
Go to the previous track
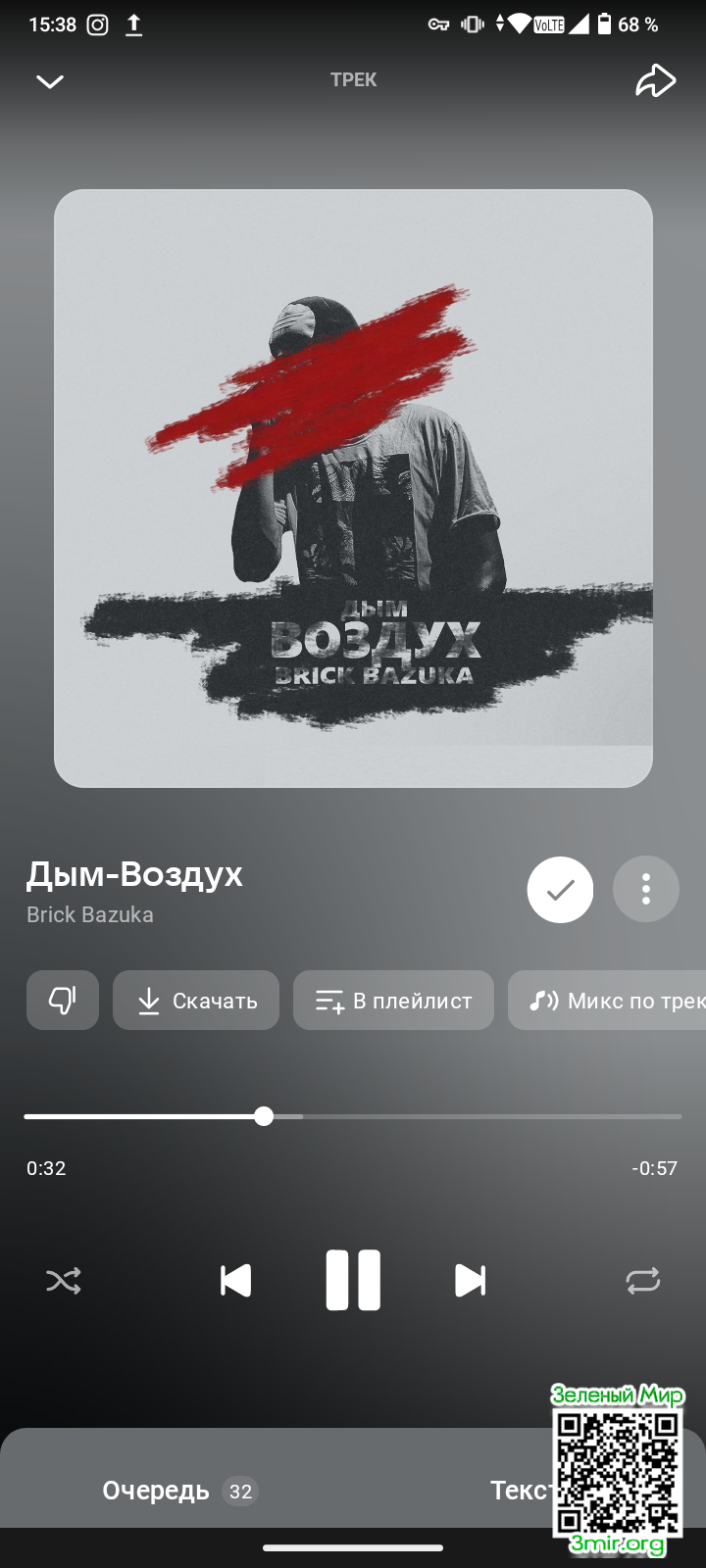pos(235,1281)
